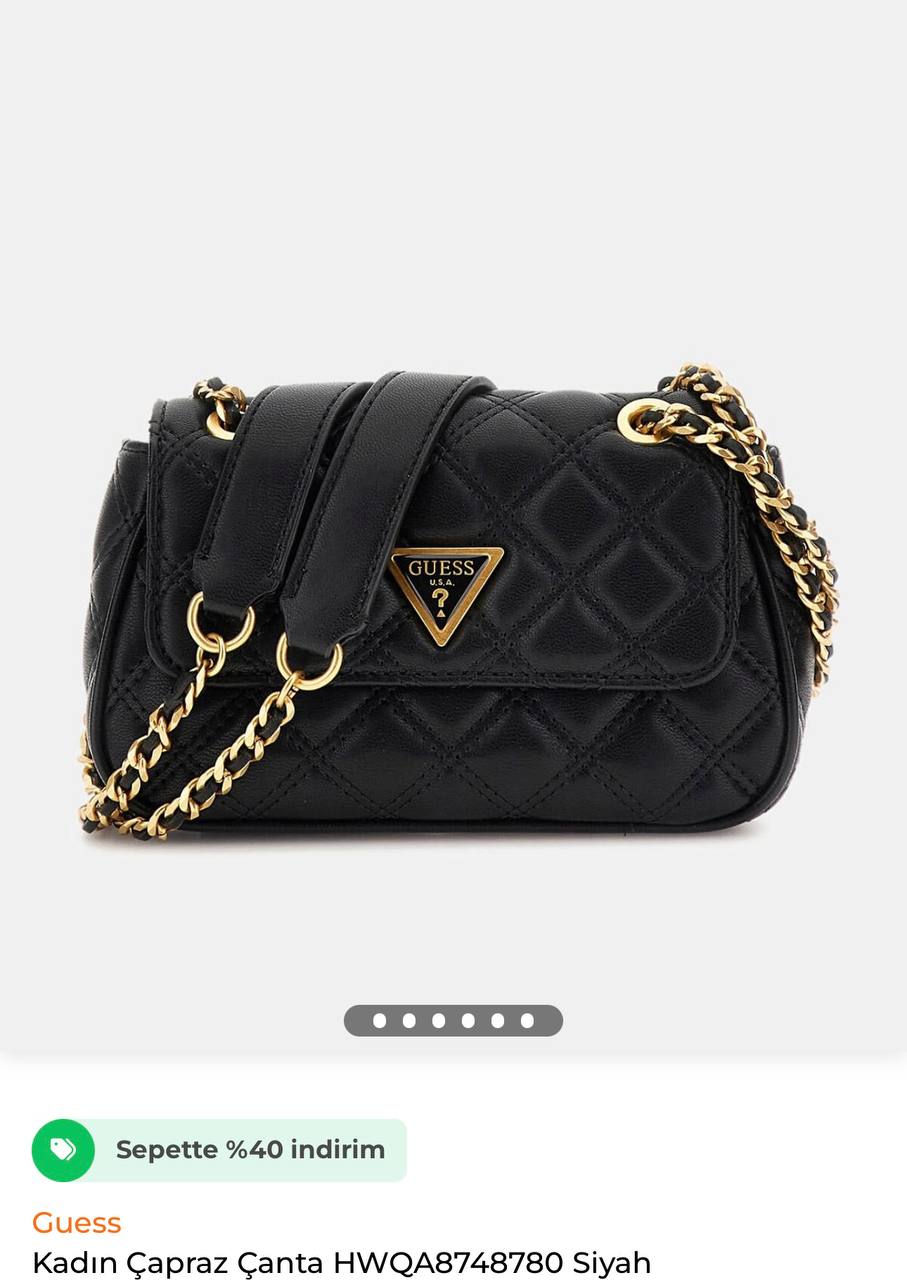This screenshot has width=907, height=1280.
Task: Open the Guess bag product photo
Action: (x=455, y=600)
